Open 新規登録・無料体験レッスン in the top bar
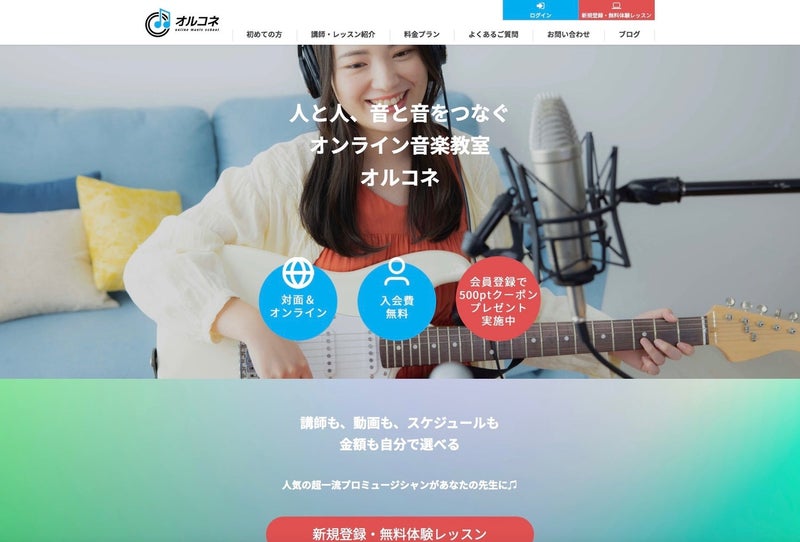Viewport: 800px width, 542px height. click(617, 10)
